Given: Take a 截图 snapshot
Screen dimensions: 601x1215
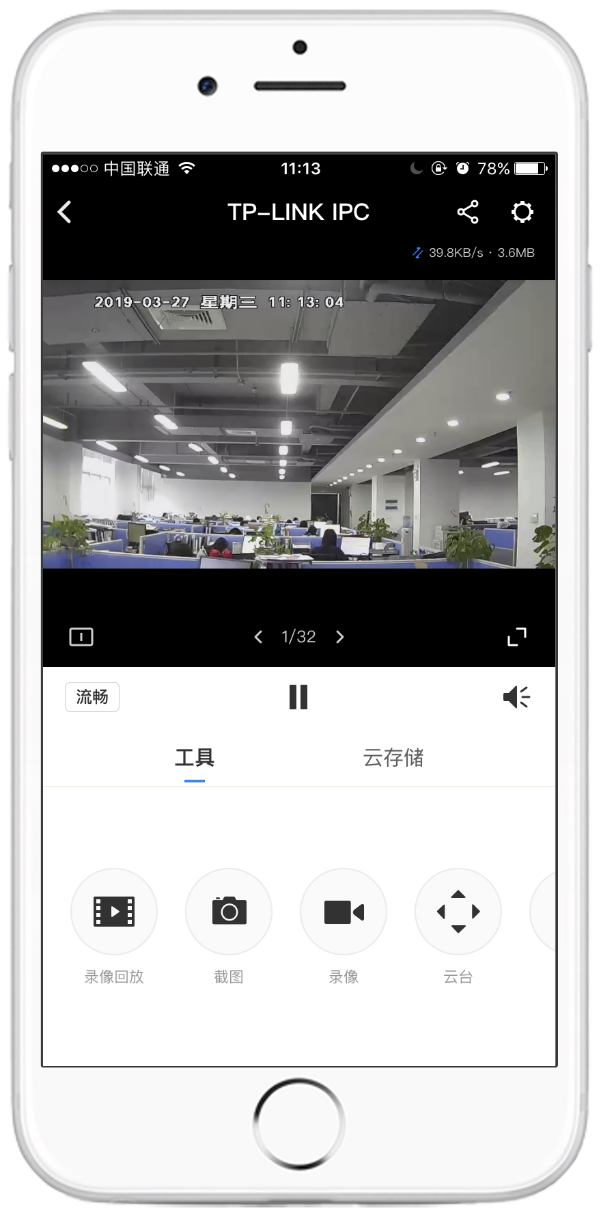Looking at the screenshot, I should click(x=229, y=911).
